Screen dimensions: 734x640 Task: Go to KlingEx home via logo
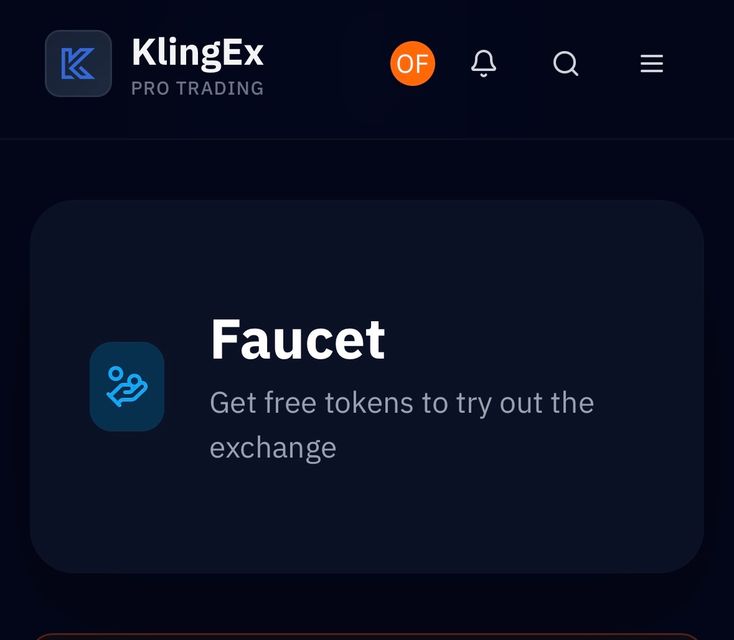coord(79,64)
